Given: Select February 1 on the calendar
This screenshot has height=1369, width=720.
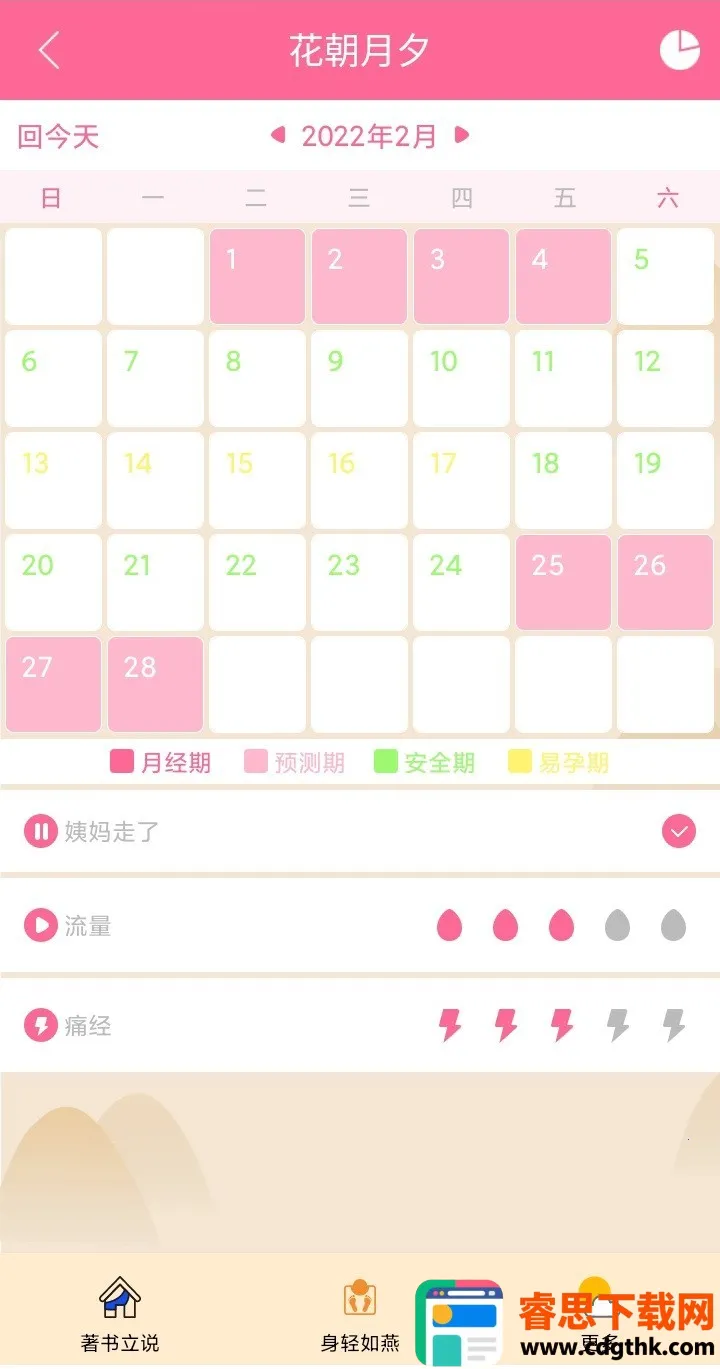Looking at the screenshot, I should point(257,276).
